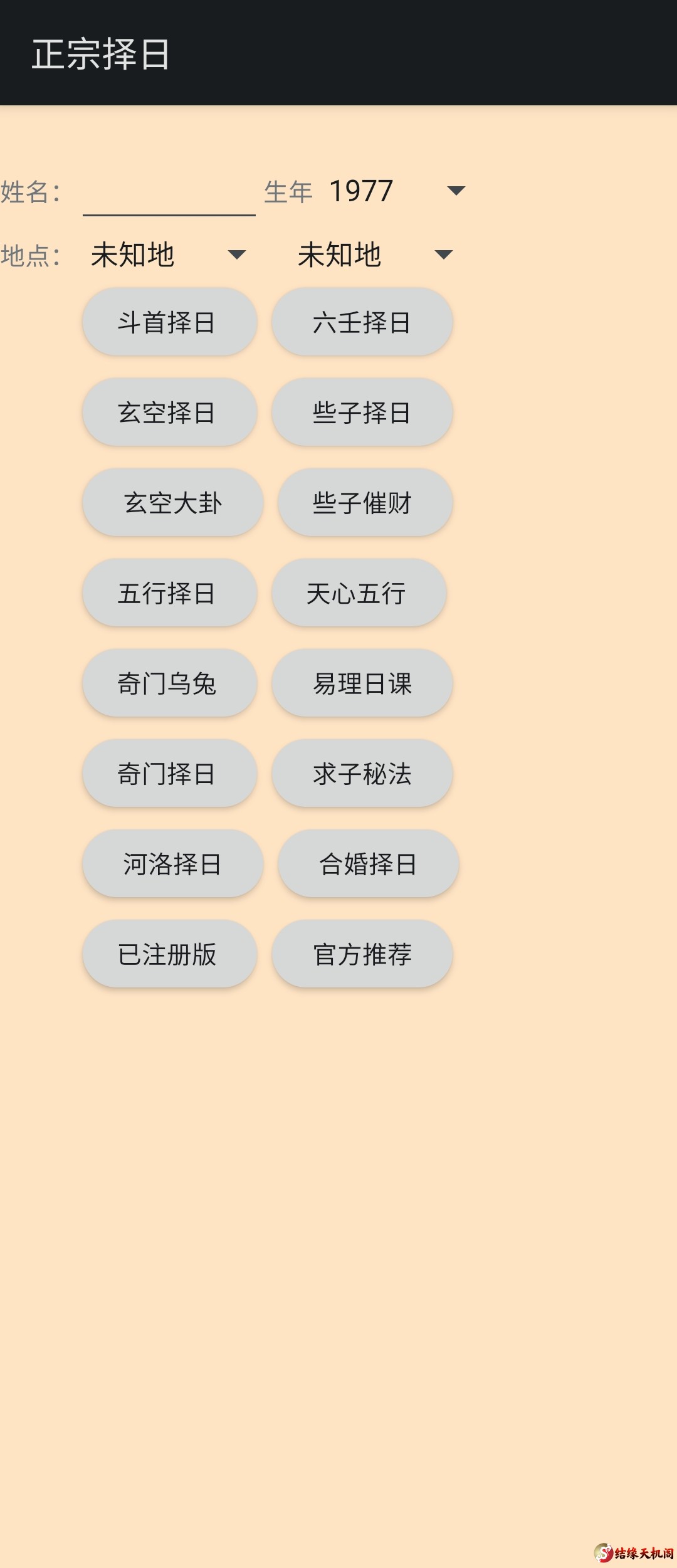Open 合婚择日 marriage matching

368,864
